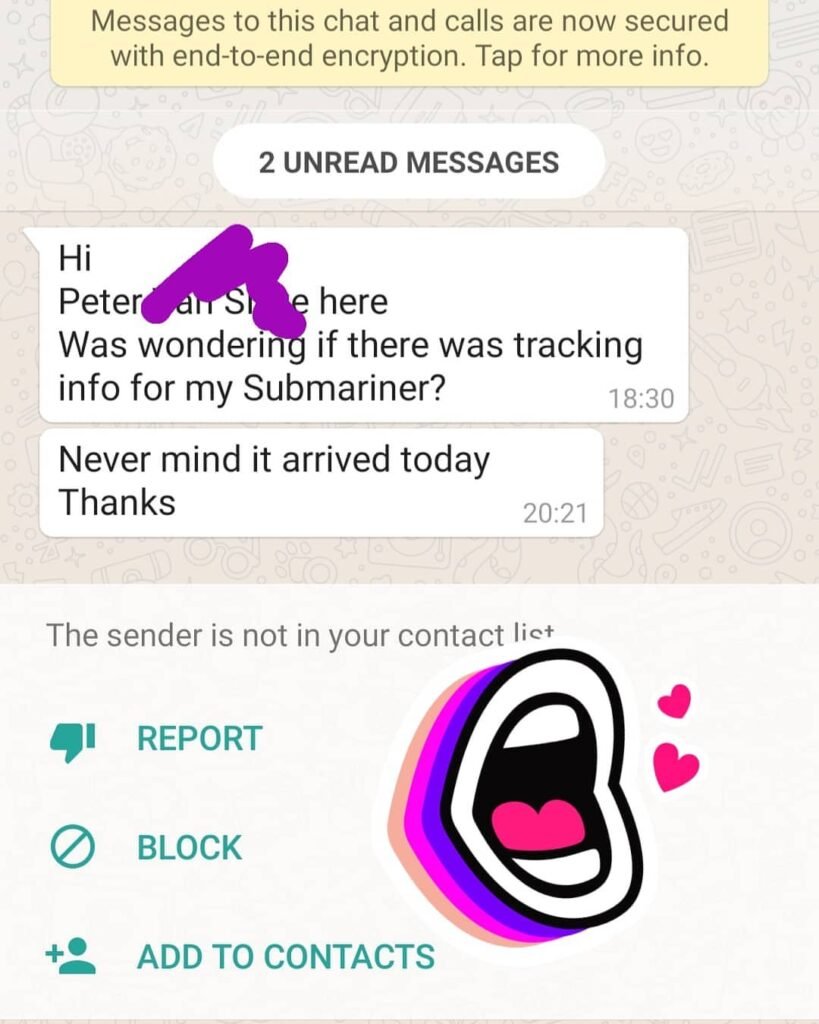This screenshot has width=819, height=1024.
Task: Block the sender
Action: pos(188,847)
